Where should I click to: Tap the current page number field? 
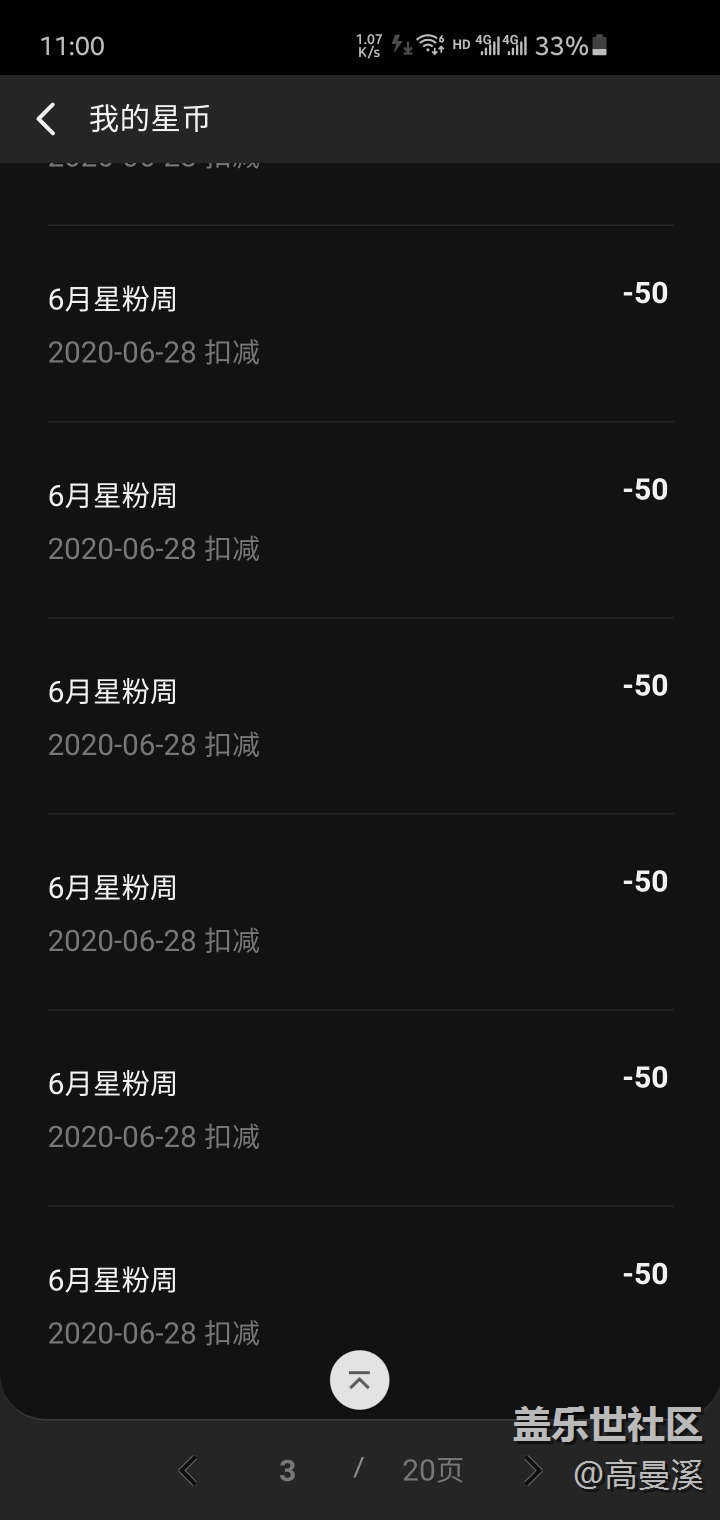[288, 1470]
